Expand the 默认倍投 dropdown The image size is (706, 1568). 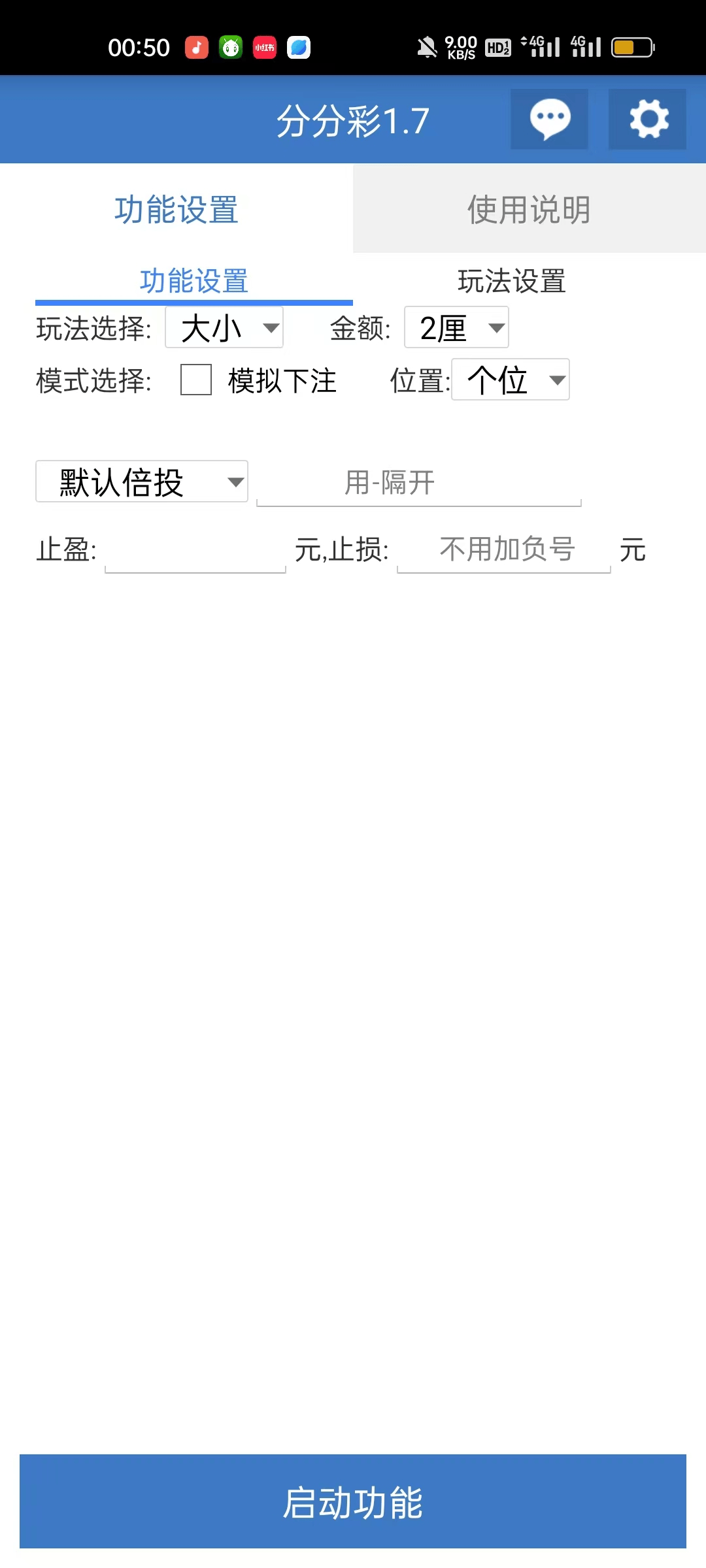tap(142, 482)
